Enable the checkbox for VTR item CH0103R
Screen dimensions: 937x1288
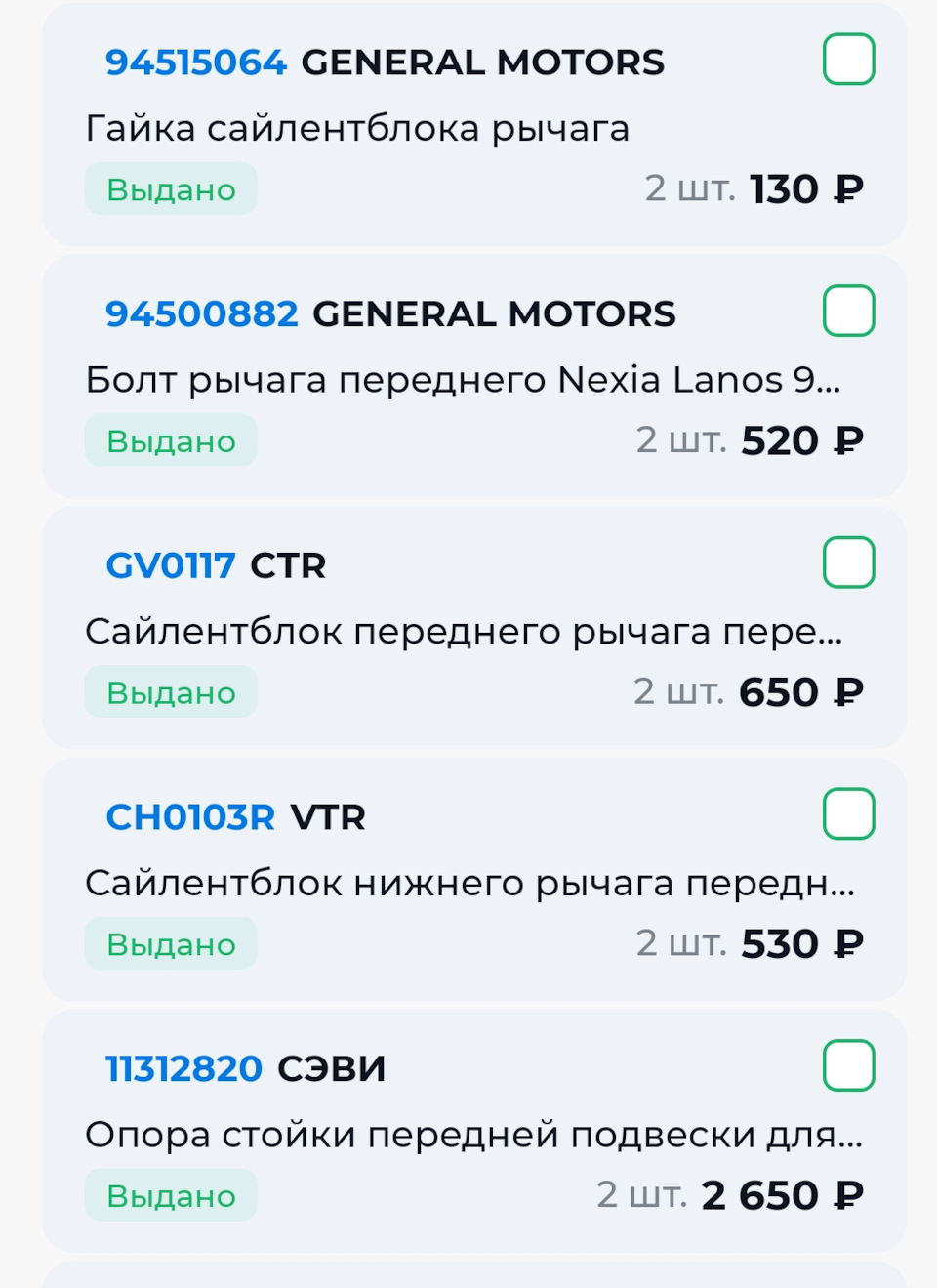[848, 812]
